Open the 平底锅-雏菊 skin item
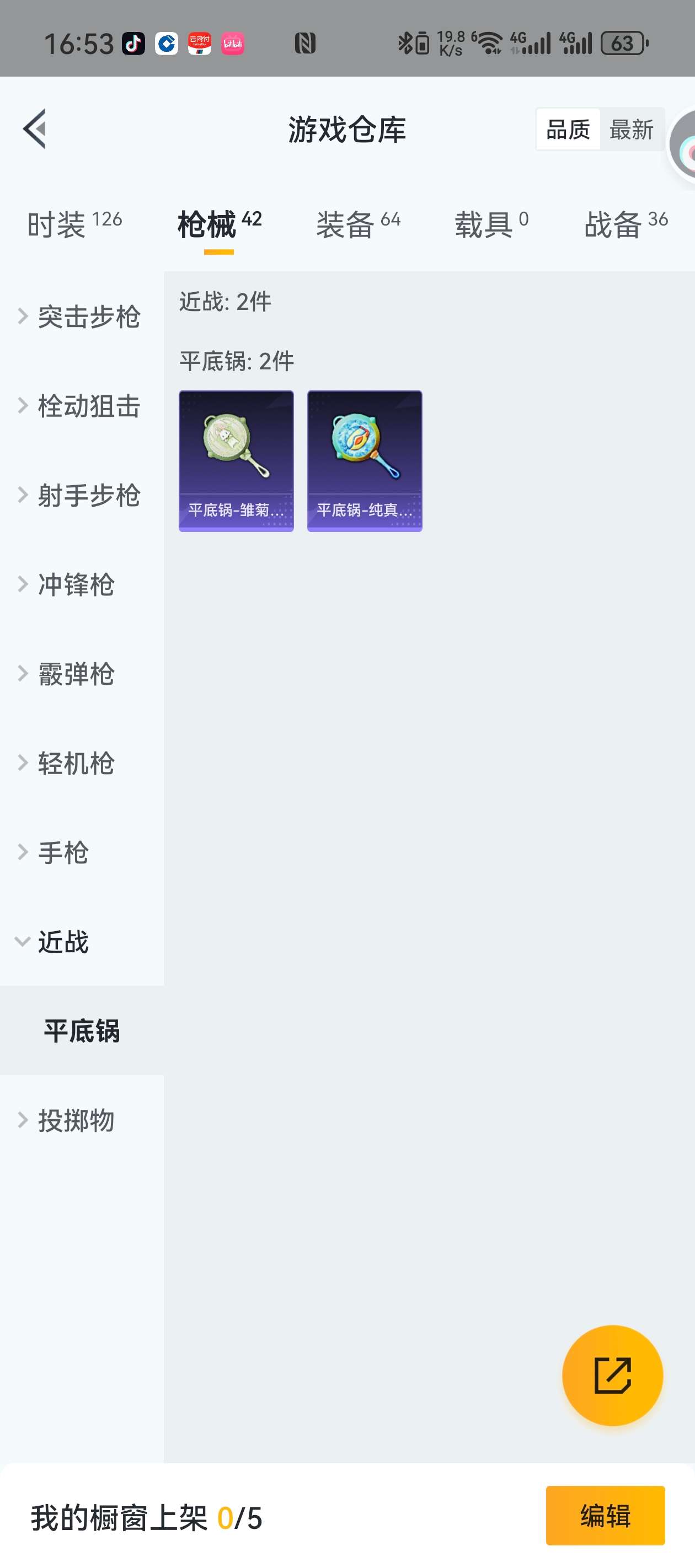695x1568 pixels. 236,461
